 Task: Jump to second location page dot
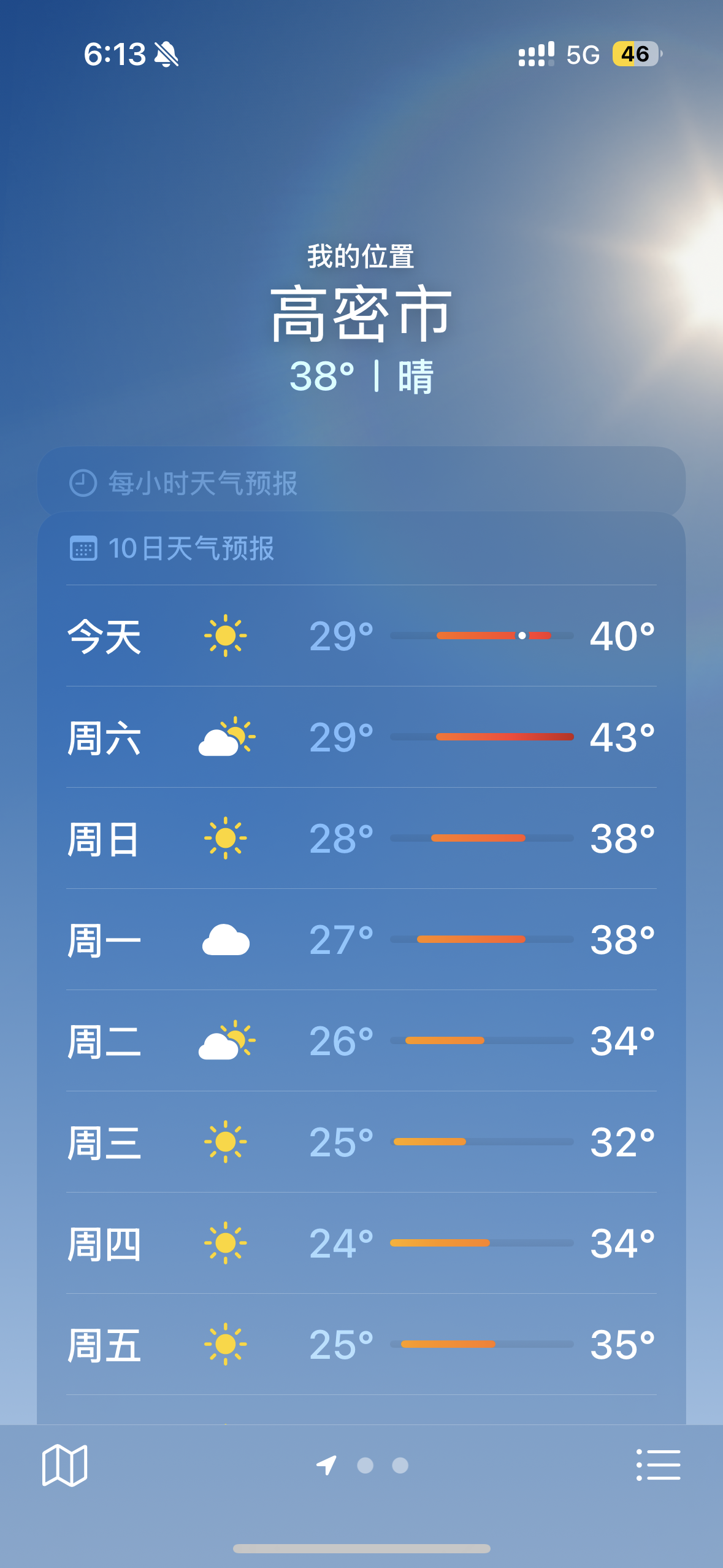click(x=365, y=1465)
